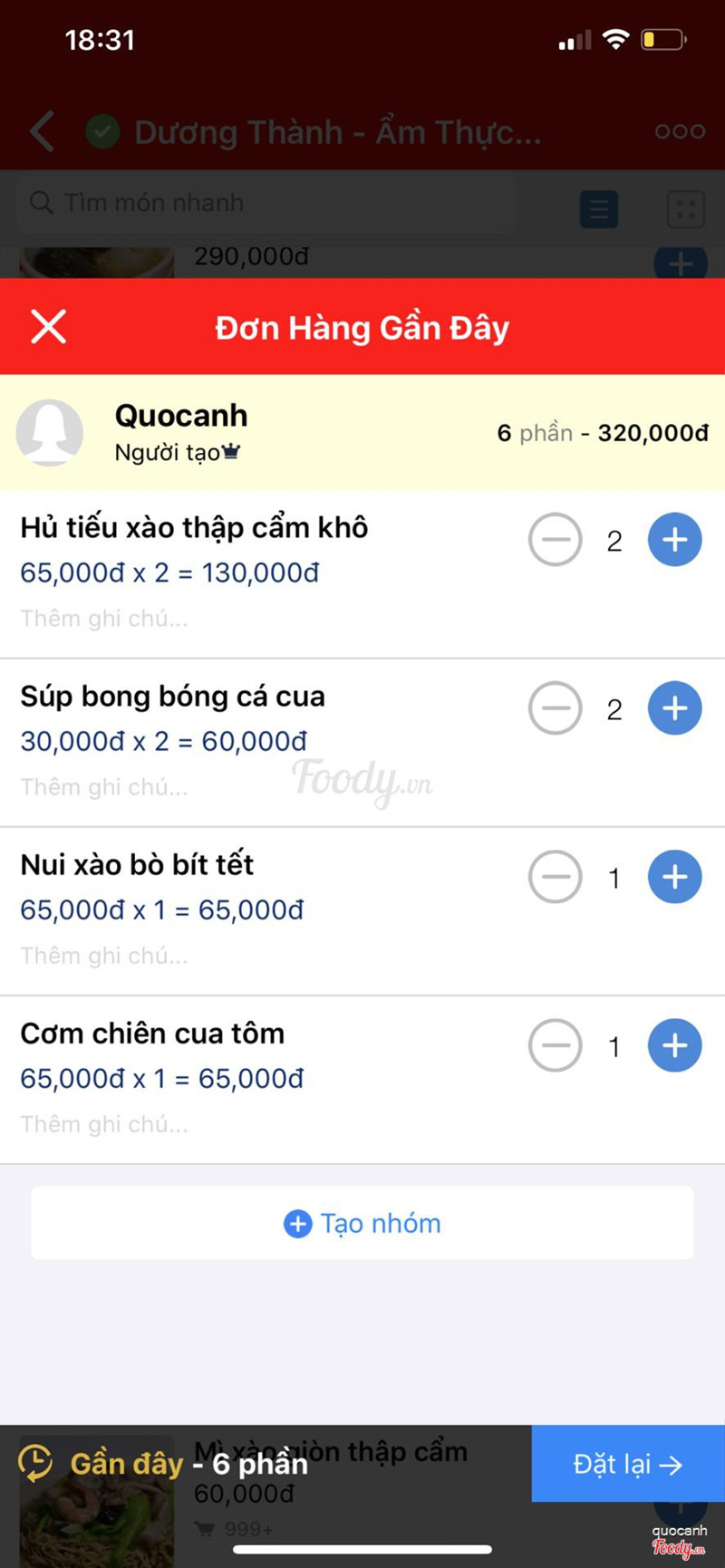Remove one Cơm chiên cua tôm
This screenshot has height=1568, width=725.
(x=555, y=1045)
